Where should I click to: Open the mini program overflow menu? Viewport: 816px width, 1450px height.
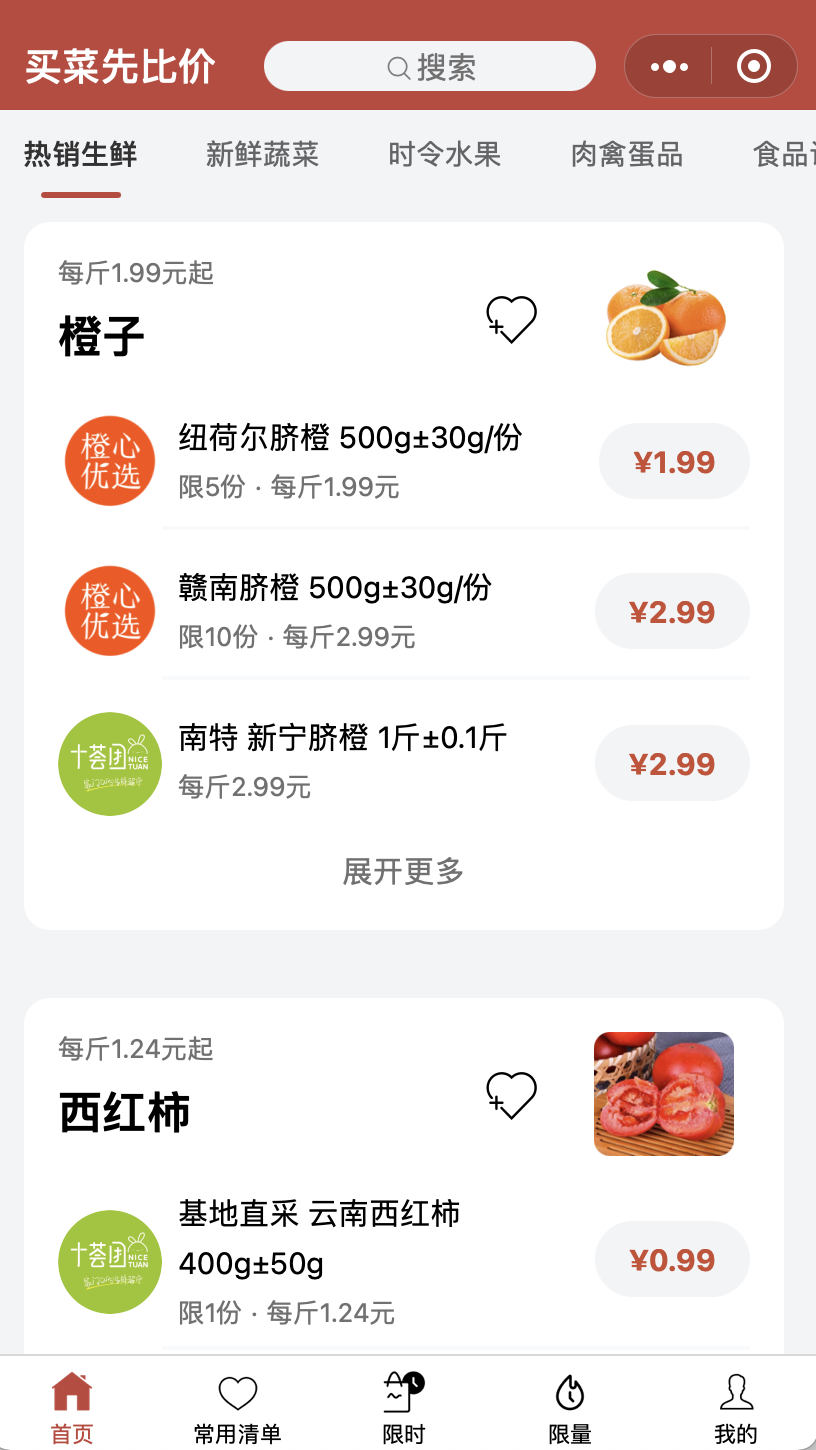click(x=669, y=67)
